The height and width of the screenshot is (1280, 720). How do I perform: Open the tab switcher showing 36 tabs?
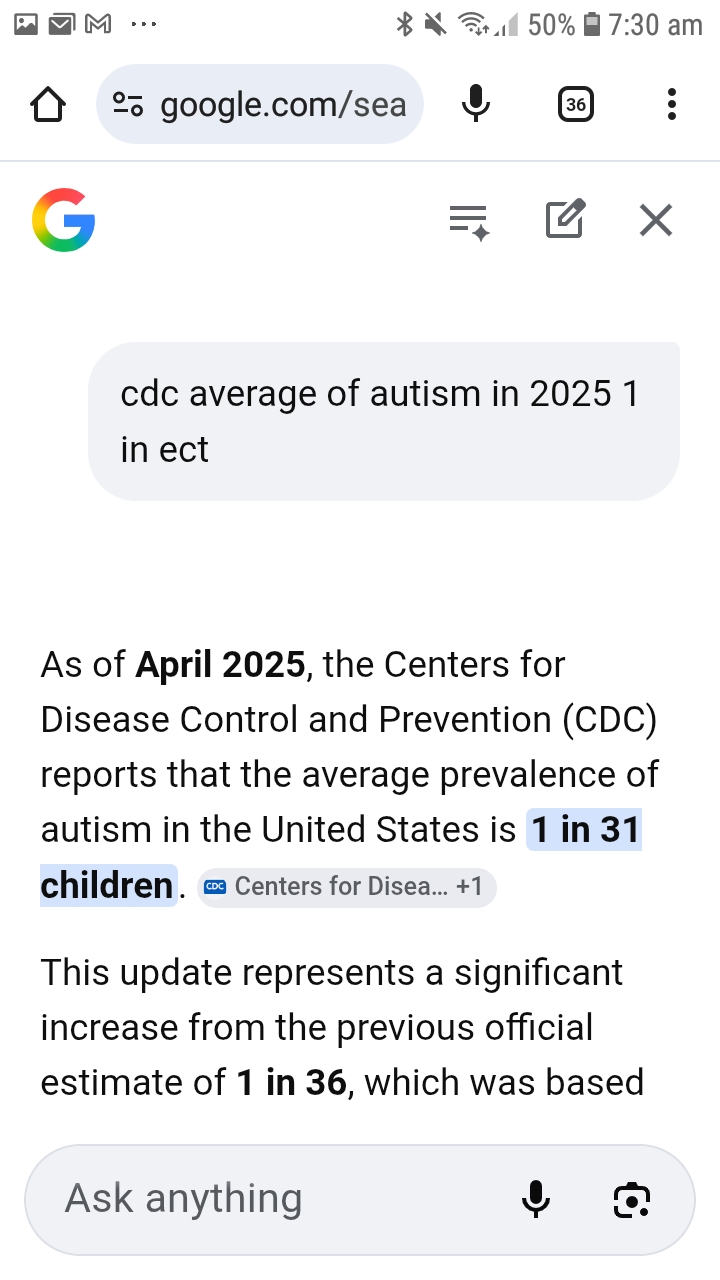tap(575, 104)
